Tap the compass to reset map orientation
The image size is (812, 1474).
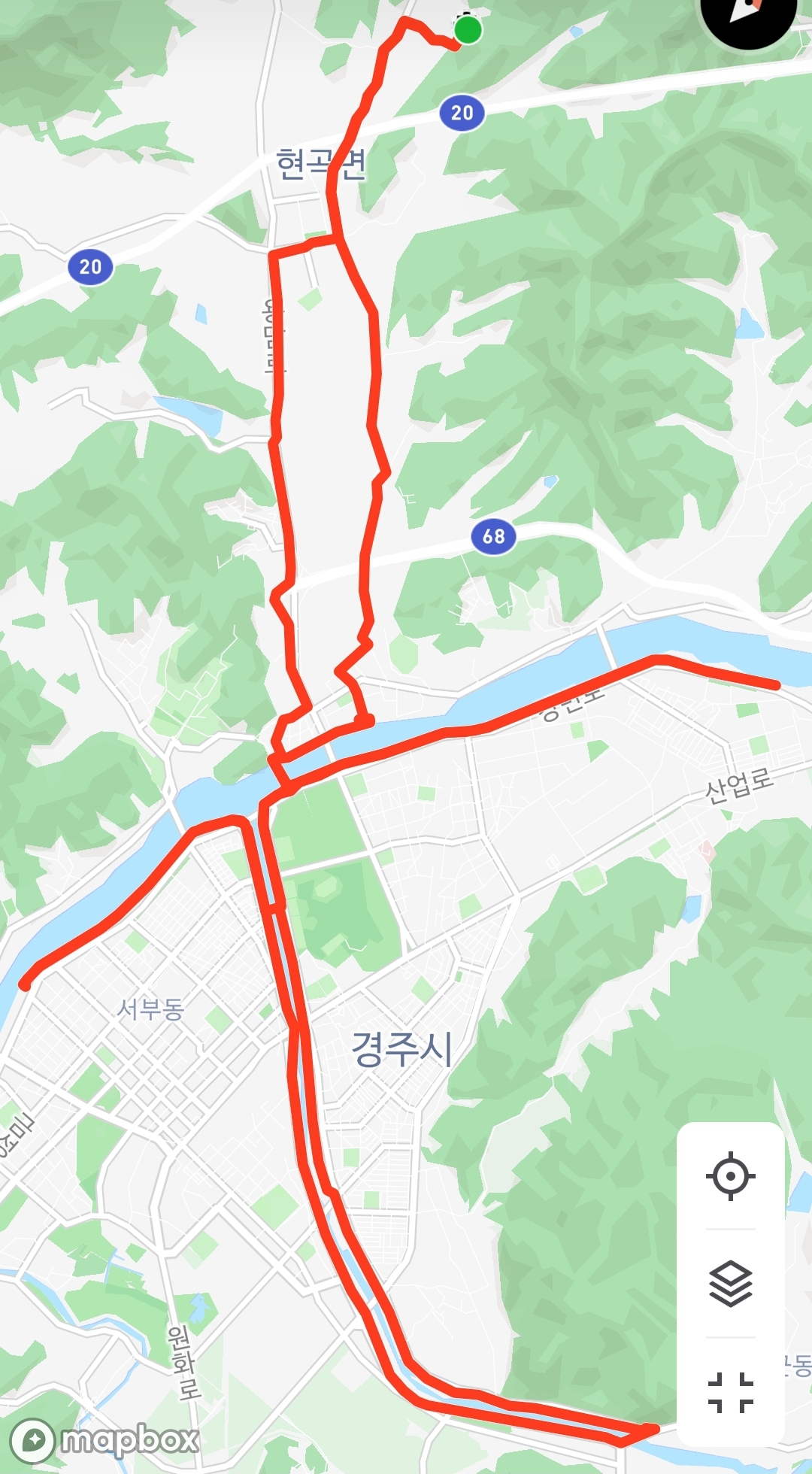[748, 14]
